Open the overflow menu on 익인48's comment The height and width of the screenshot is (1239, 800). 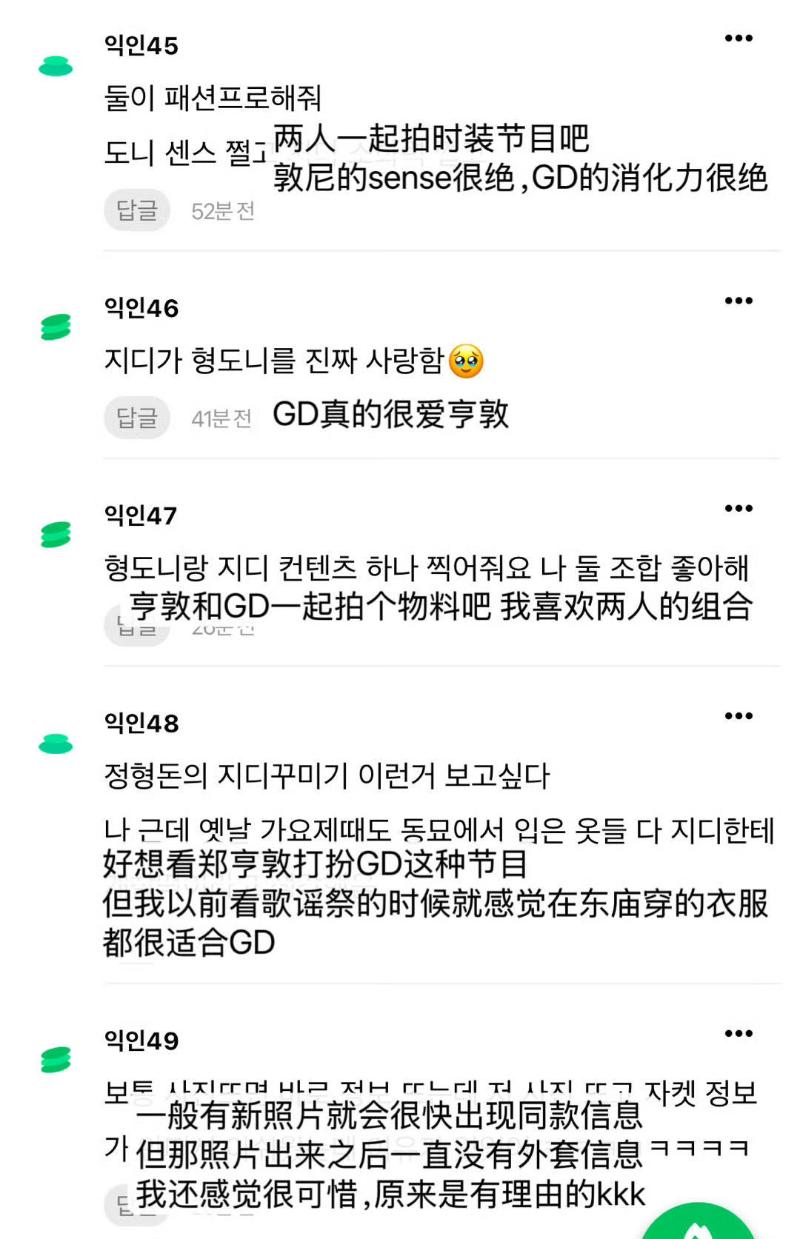point(738,716)
